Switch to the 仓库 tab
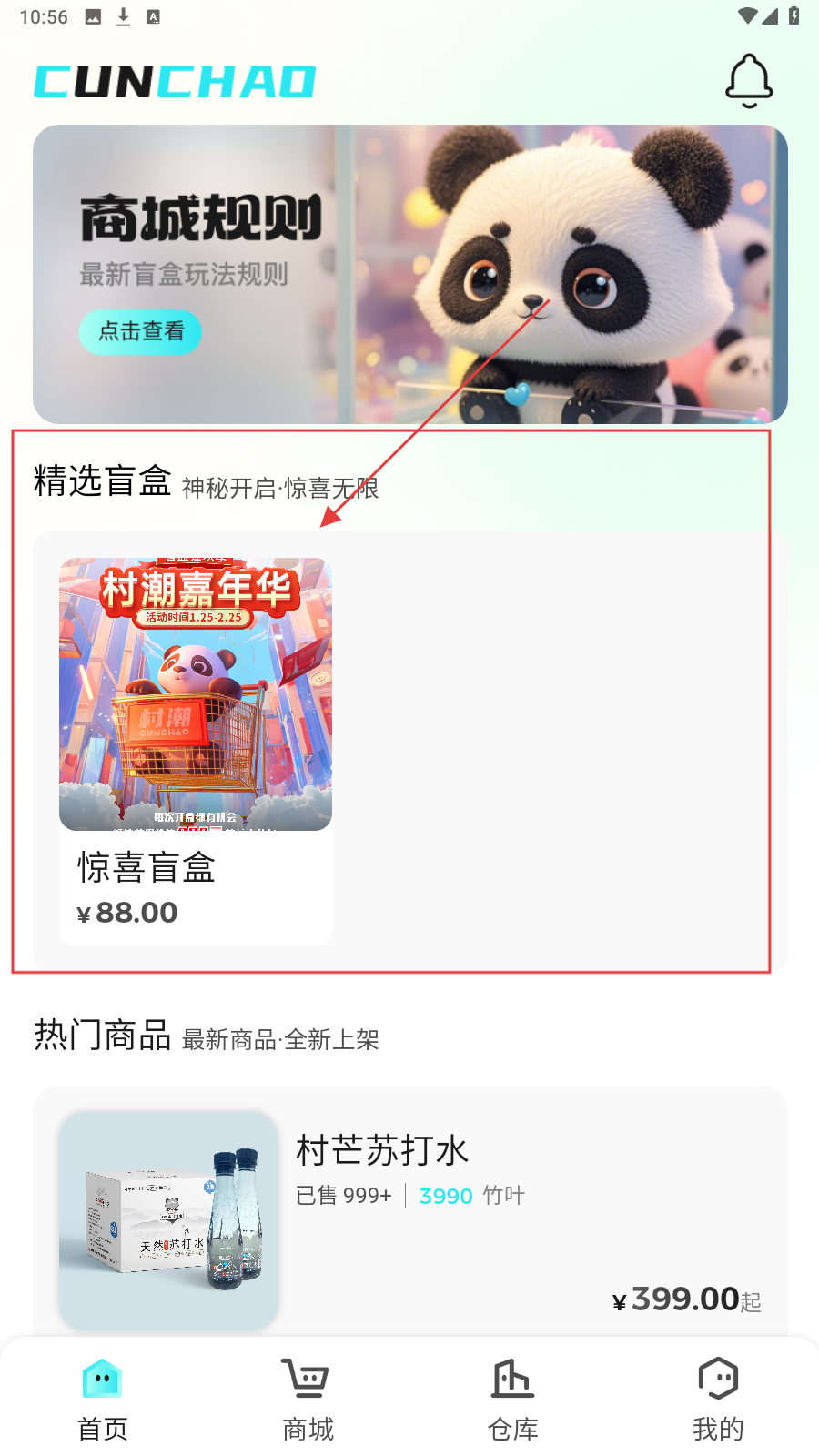Screen dimensions: 819x1456 click(512, 1400)
